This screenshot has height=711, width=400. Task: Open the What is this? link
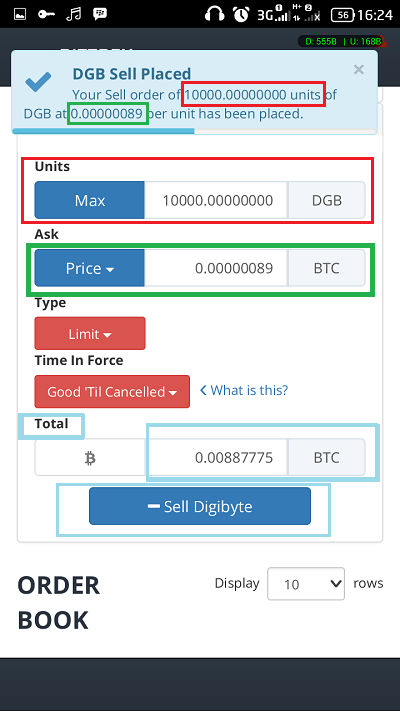coord(244,390)
